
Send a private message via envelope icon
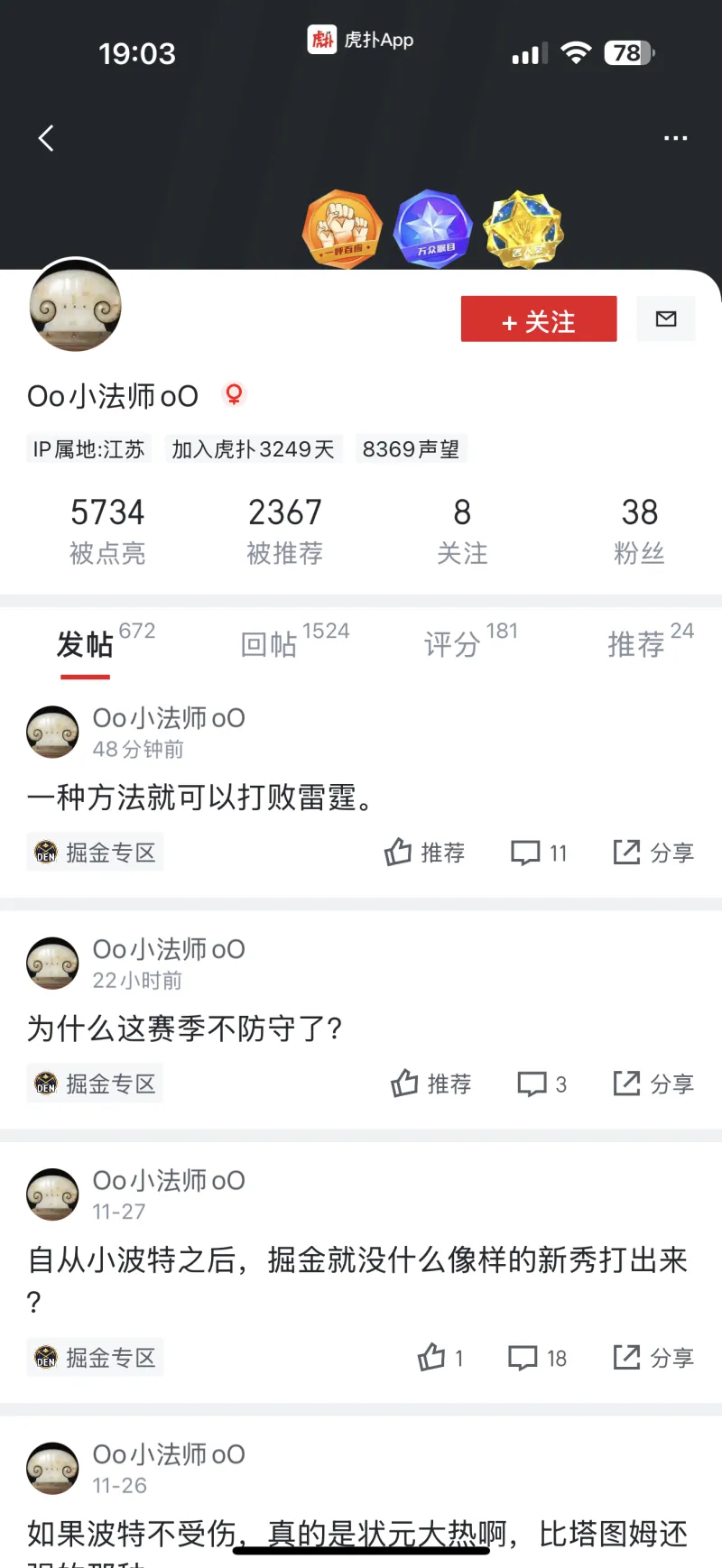coord(666,318)
